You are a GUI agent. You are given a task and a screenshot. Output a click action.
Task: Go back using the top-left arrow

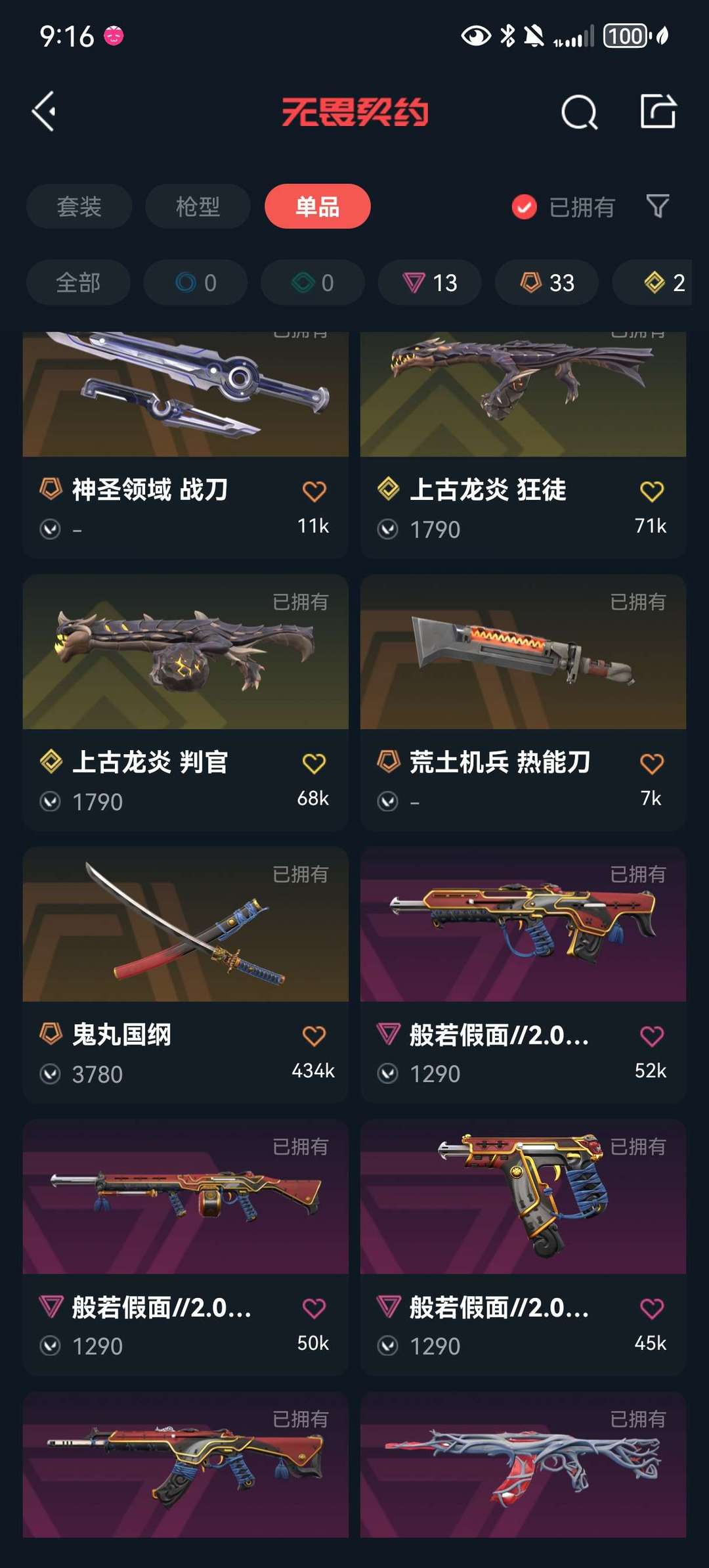44,112
